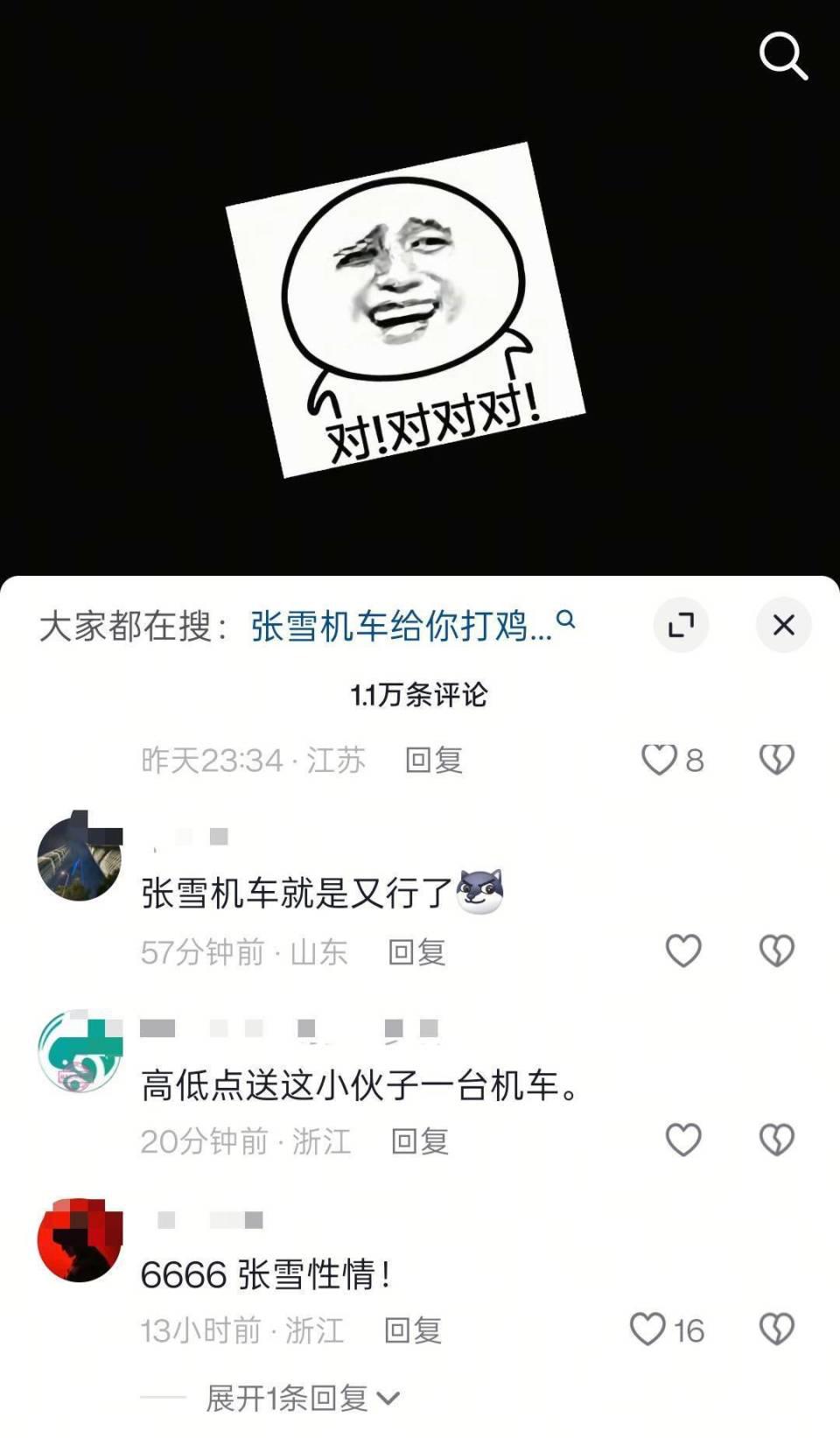Like the comment from 江苏 with 8 likes
Screen dimensions: 840x1438
(660, 760)
